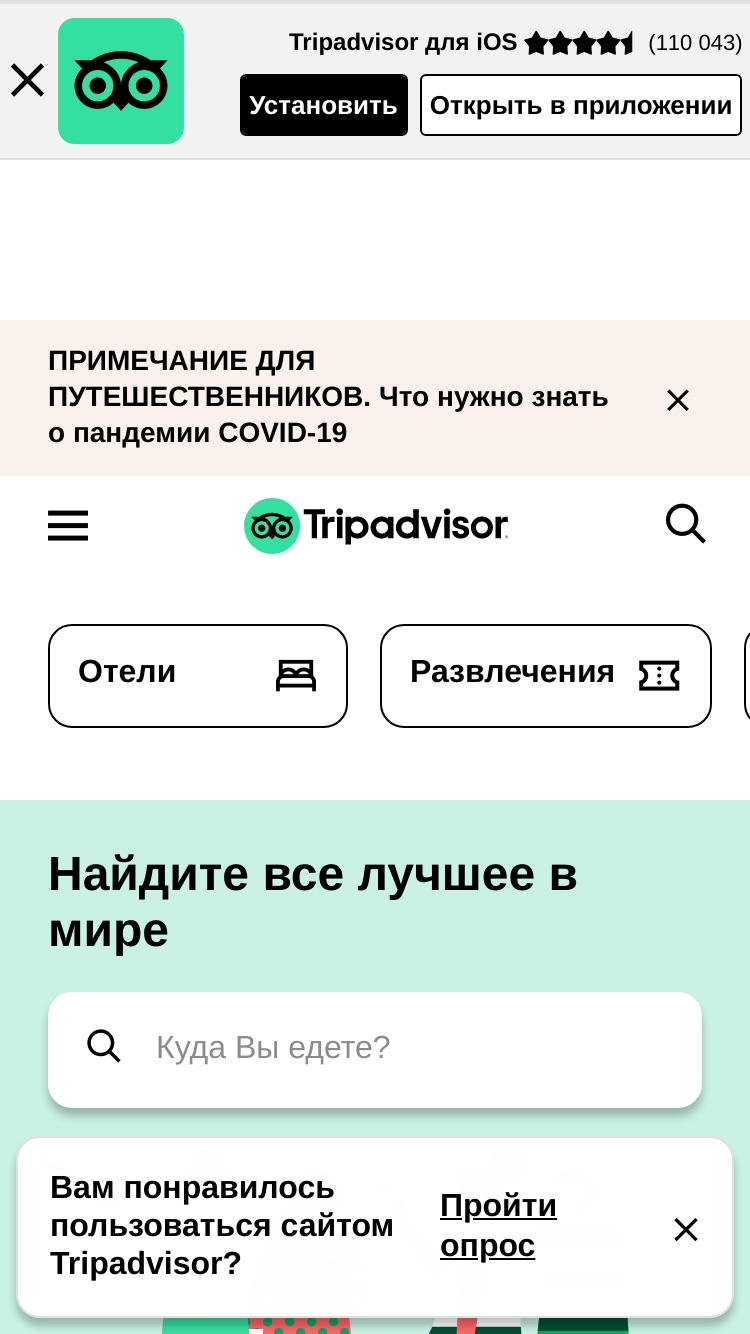Open the Развлечения category
The image size is (750, 1334).
coord(546,676)
